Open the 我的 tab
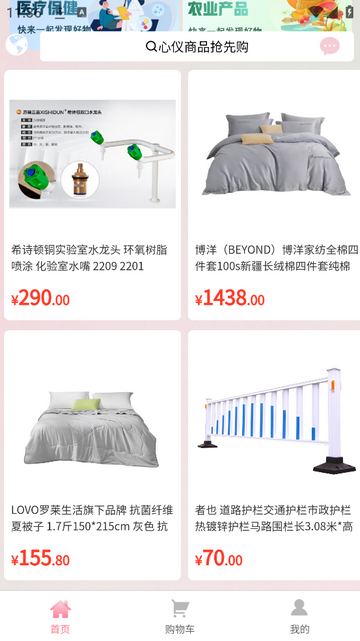This screenshot has width=360, height=641. [300, 617]
